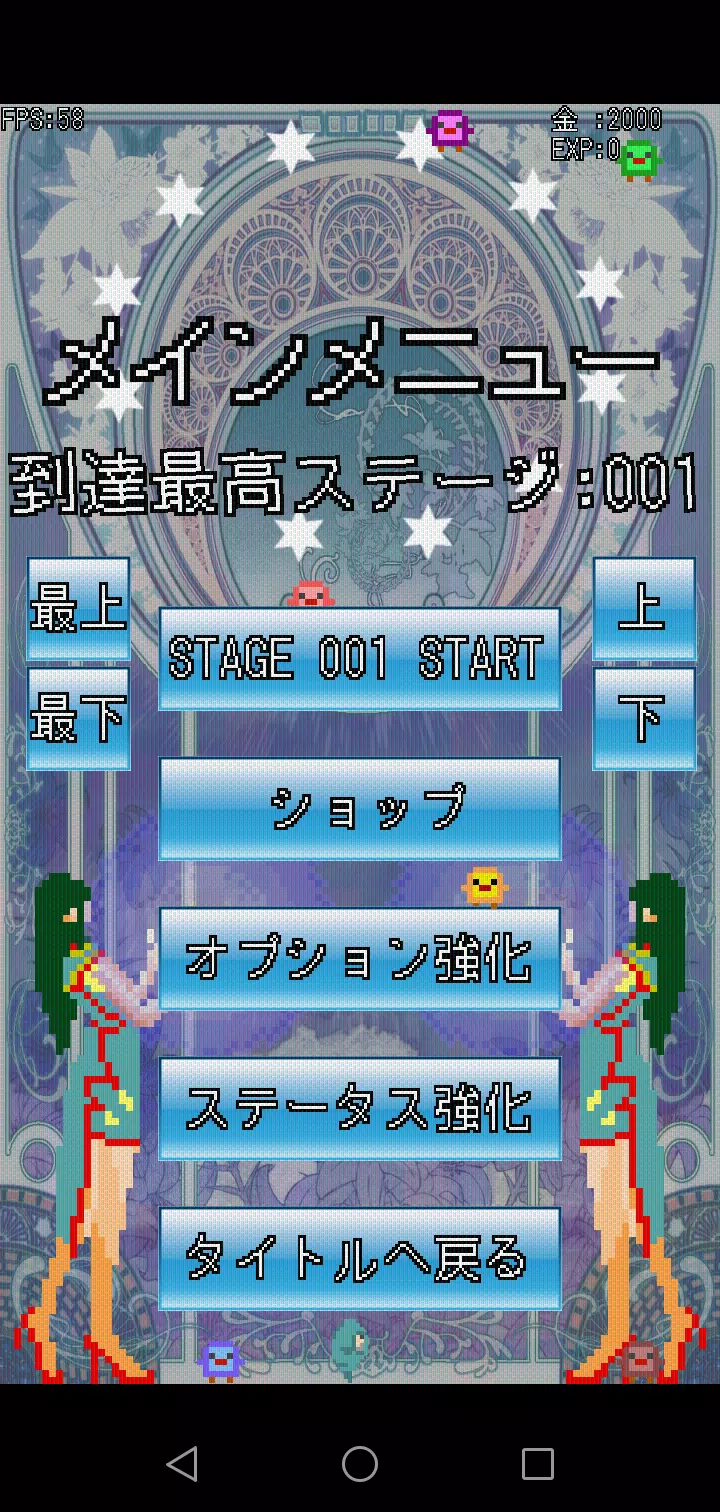Viewport: 720px width, 1512px height.
Task: Open ステータス強化 upgrades
Action: click(359, 1109)
